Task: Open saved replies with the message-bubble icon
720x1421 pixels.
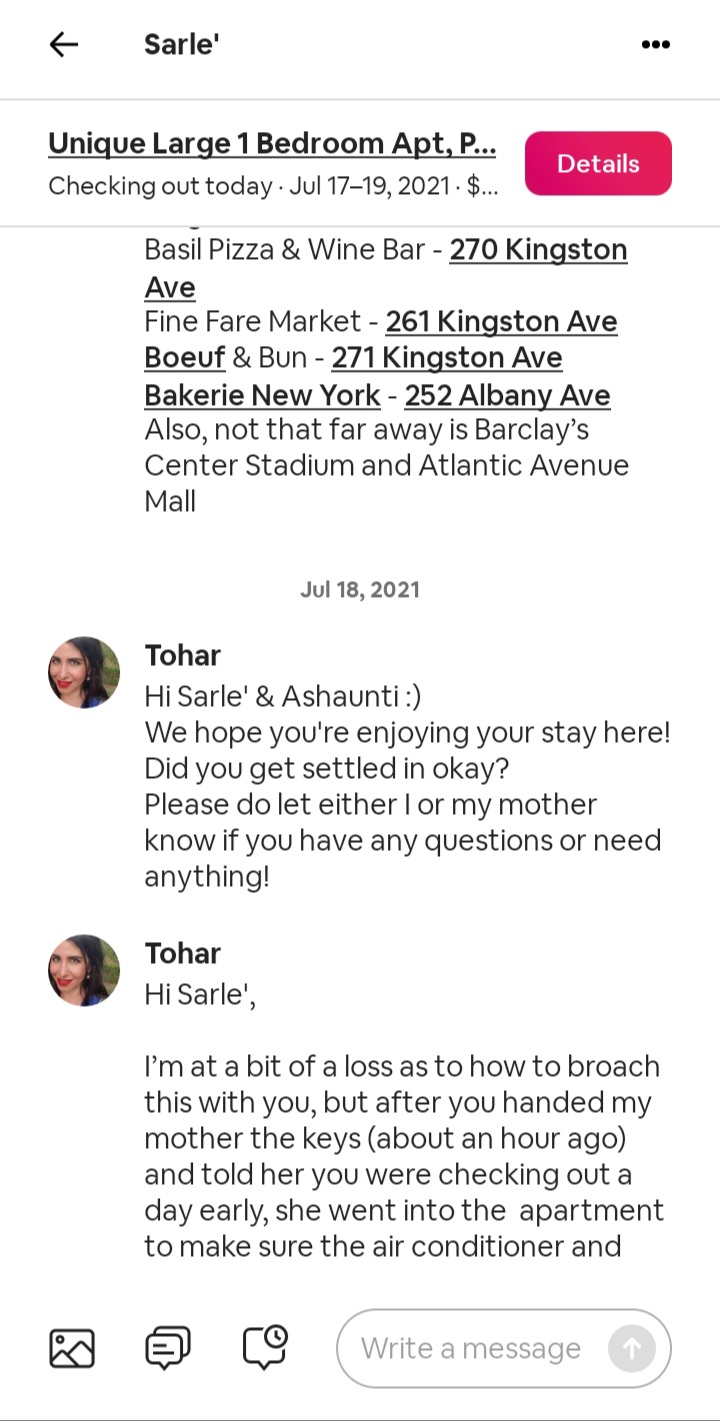Action: (168, 1348)
